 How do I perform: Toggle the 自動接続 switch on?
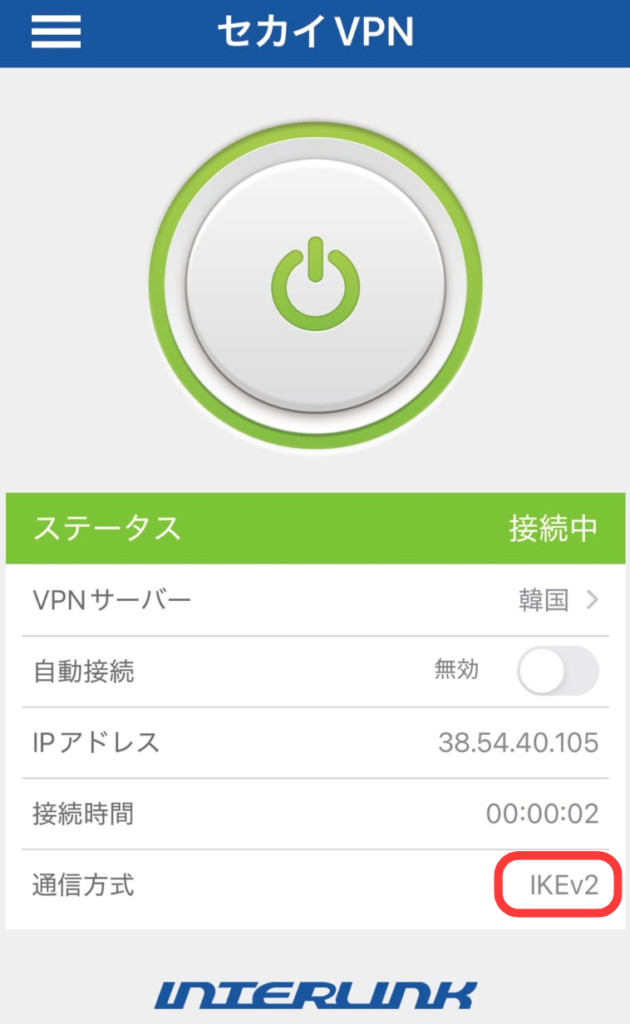557,671
